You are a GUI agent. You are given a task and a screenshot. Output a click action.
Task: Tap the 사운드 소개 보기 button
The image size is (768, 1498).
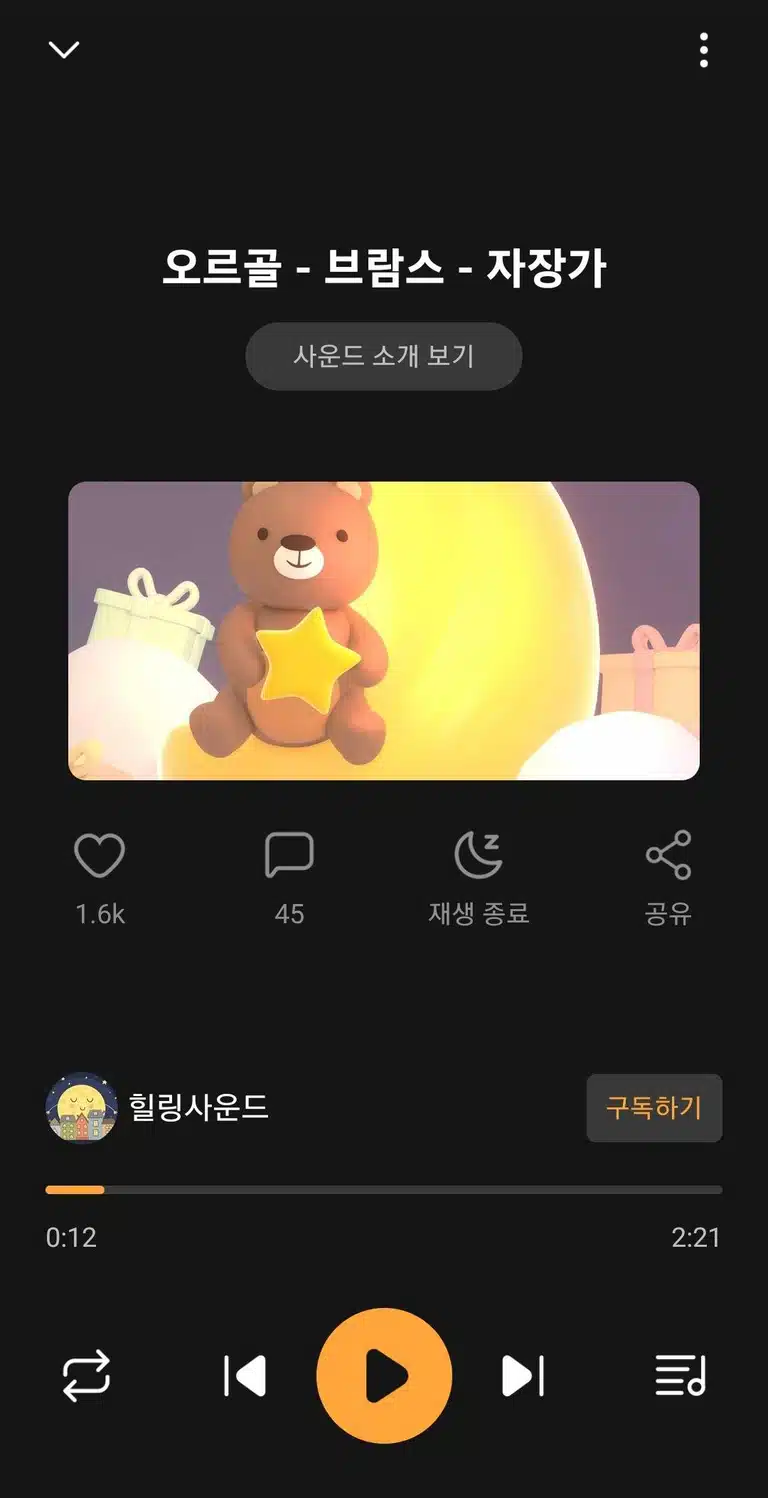pos(384,356)
